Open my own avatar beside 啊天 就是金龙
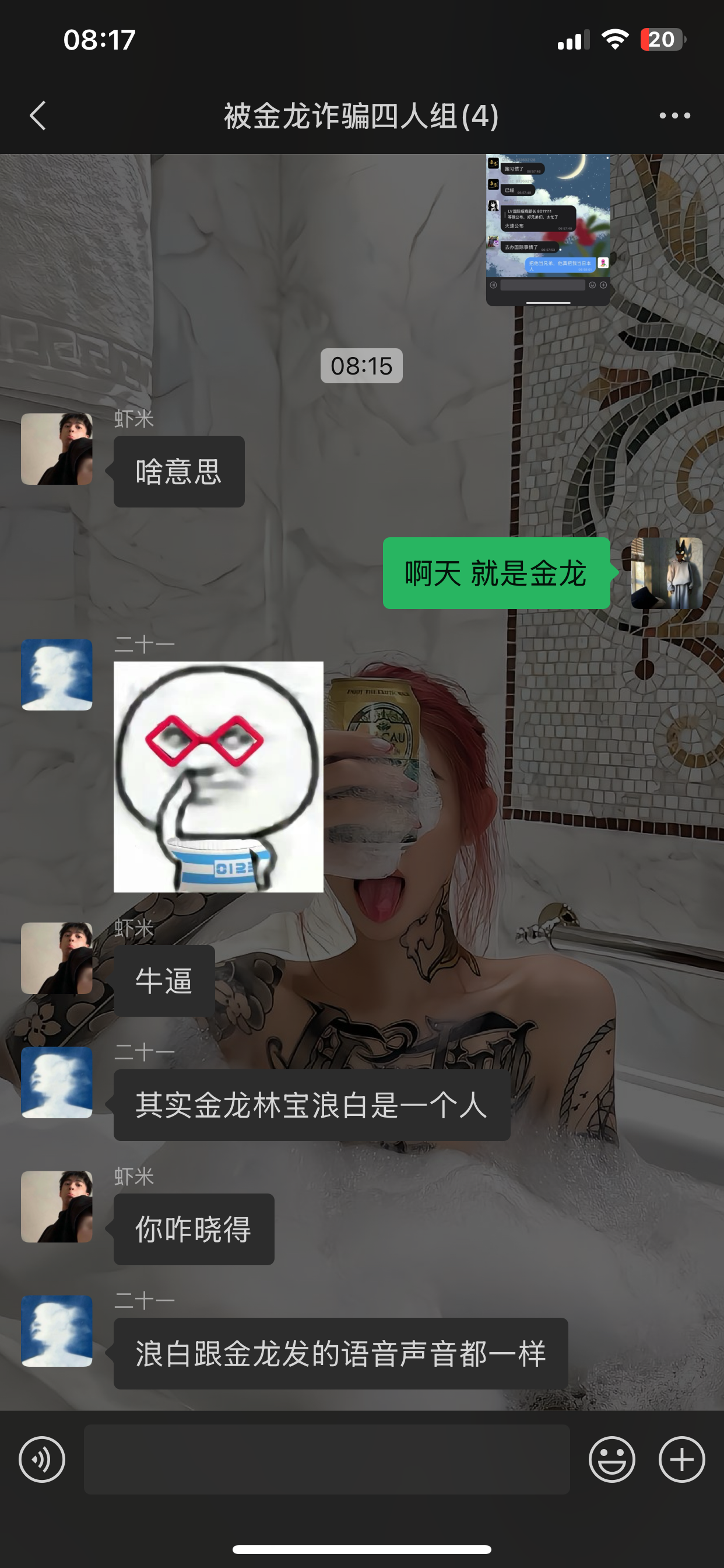The width and height of the screenshot is (724, 1568). 667,573
